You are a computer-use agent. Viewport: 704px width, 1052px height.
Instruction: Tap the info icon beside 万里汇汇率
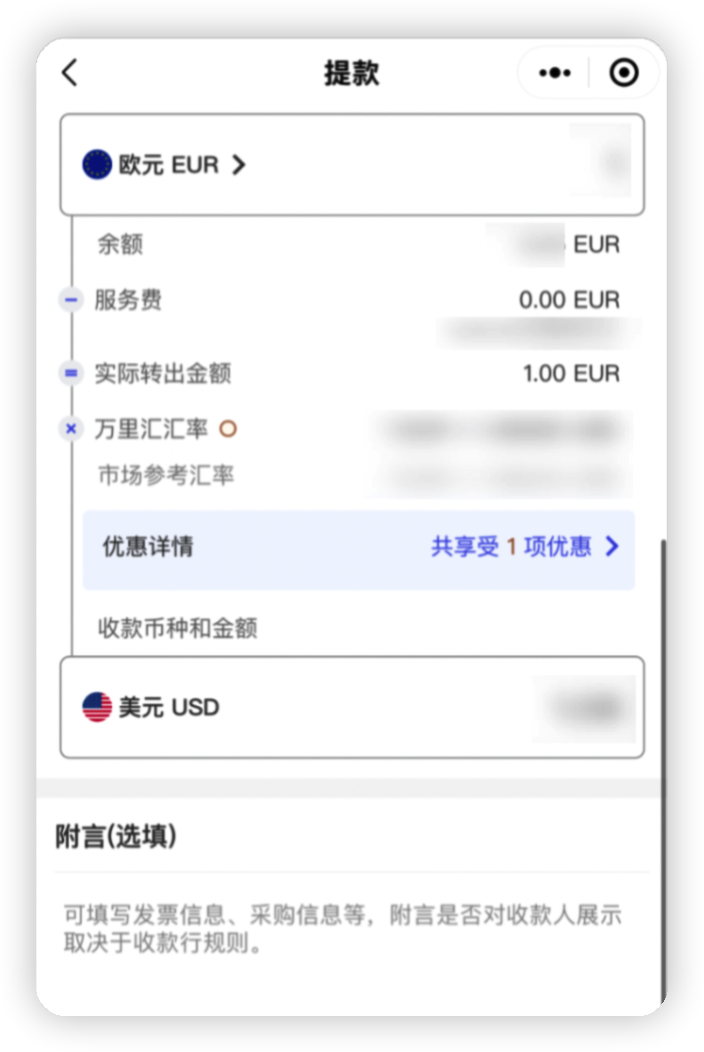pyautogui.click(x=228, y=429)
